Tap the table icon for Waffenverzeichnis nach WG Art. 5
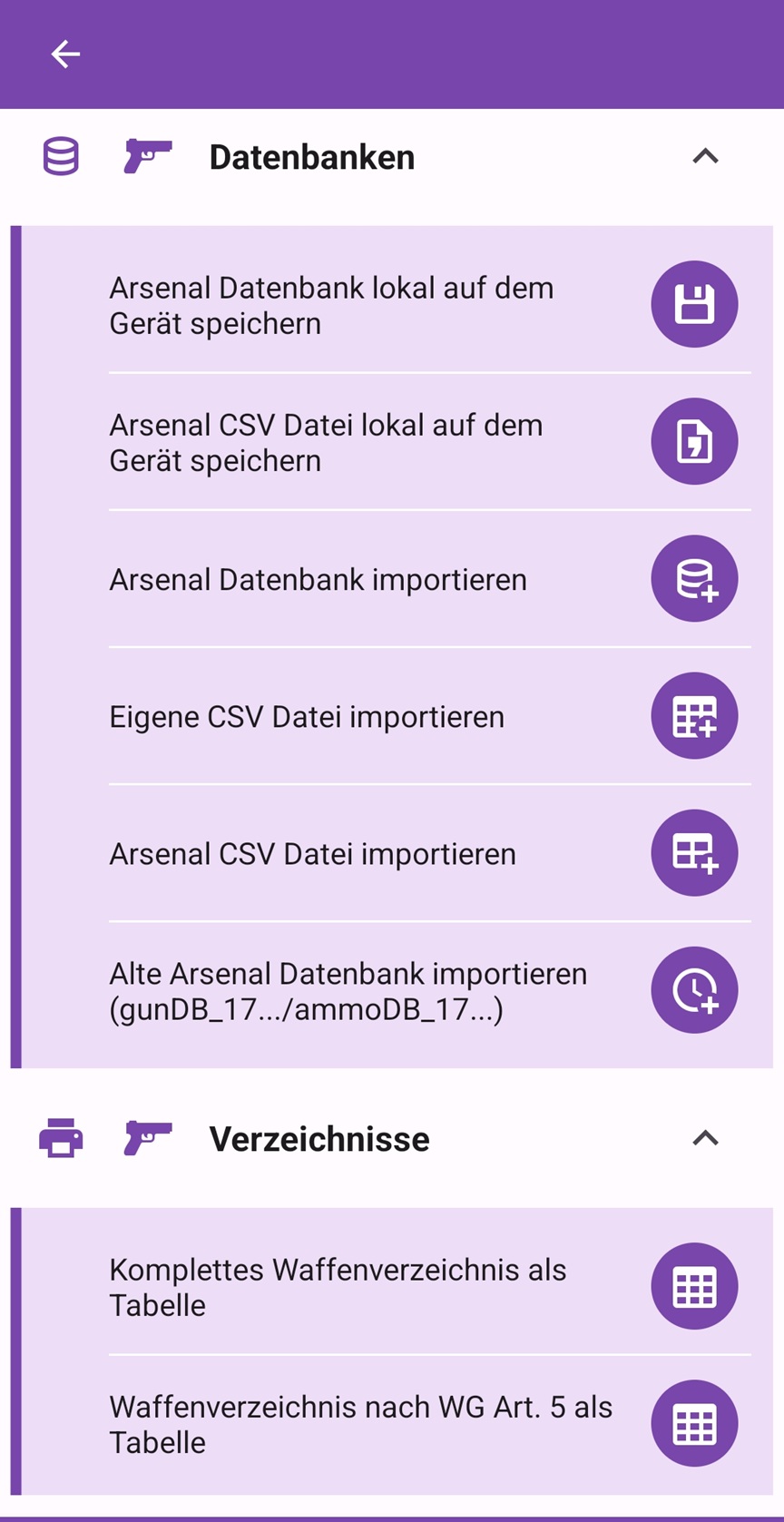 point(694,1423)
